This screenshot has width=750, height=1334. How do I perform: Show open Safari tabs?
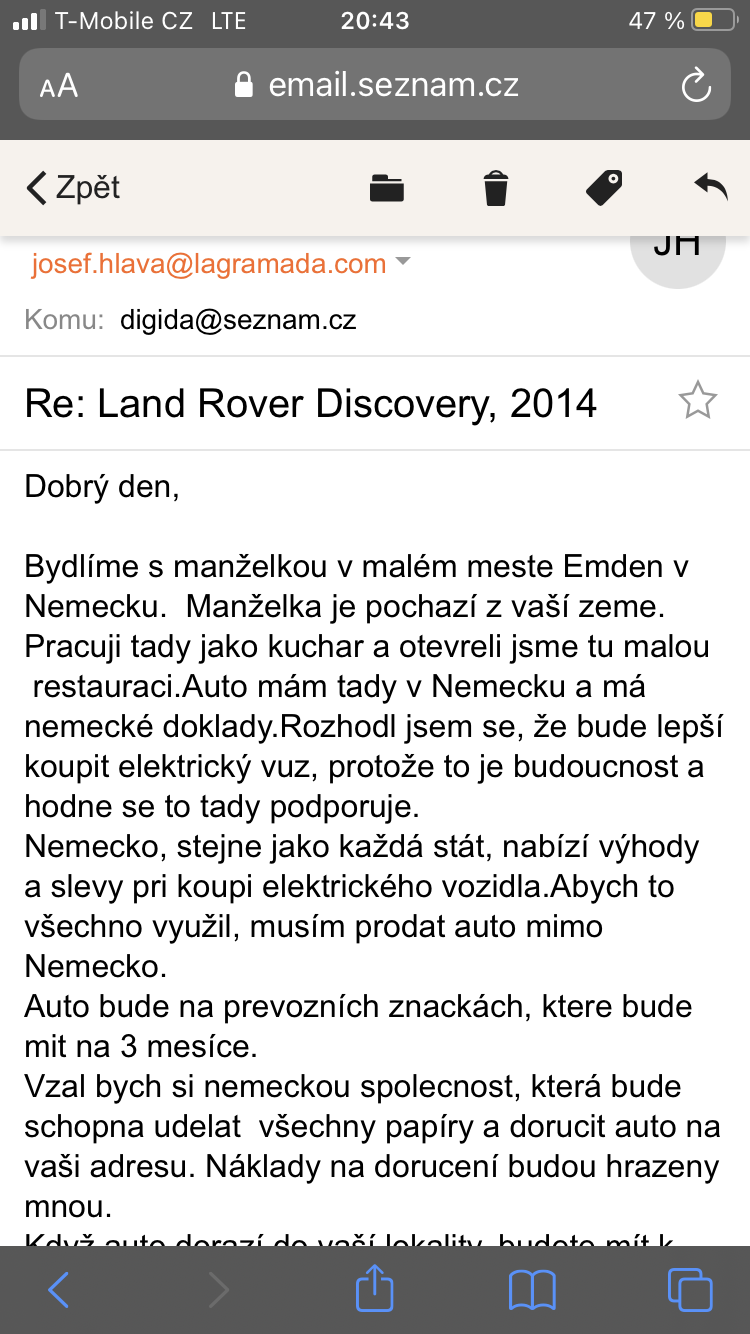point(689,1290)
